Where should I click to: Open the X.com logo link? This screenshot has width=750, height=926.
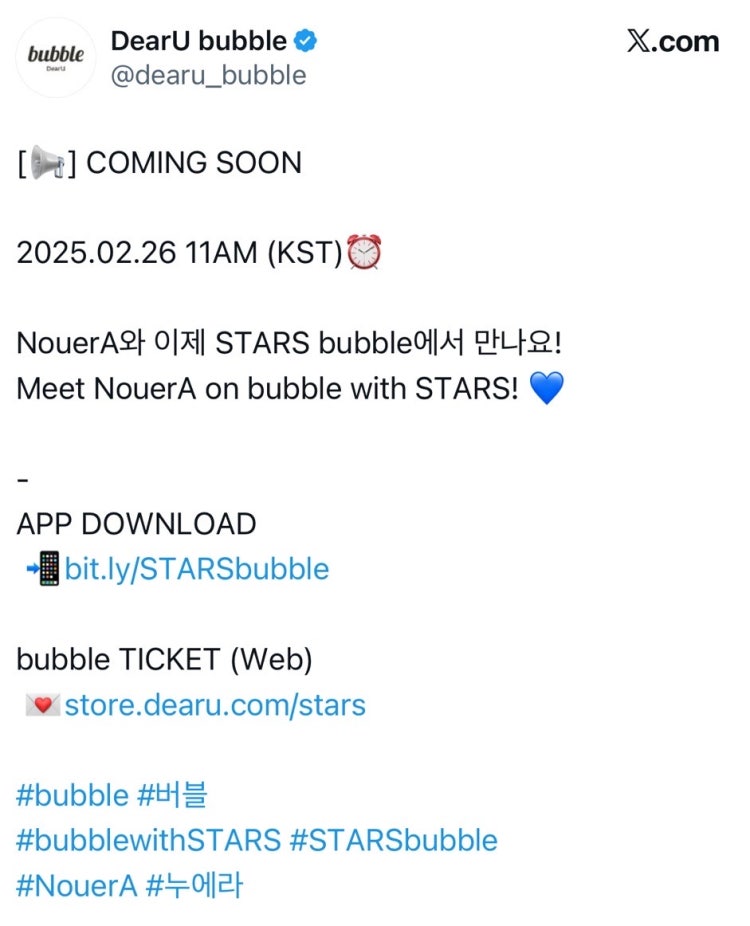click(672, 41)
